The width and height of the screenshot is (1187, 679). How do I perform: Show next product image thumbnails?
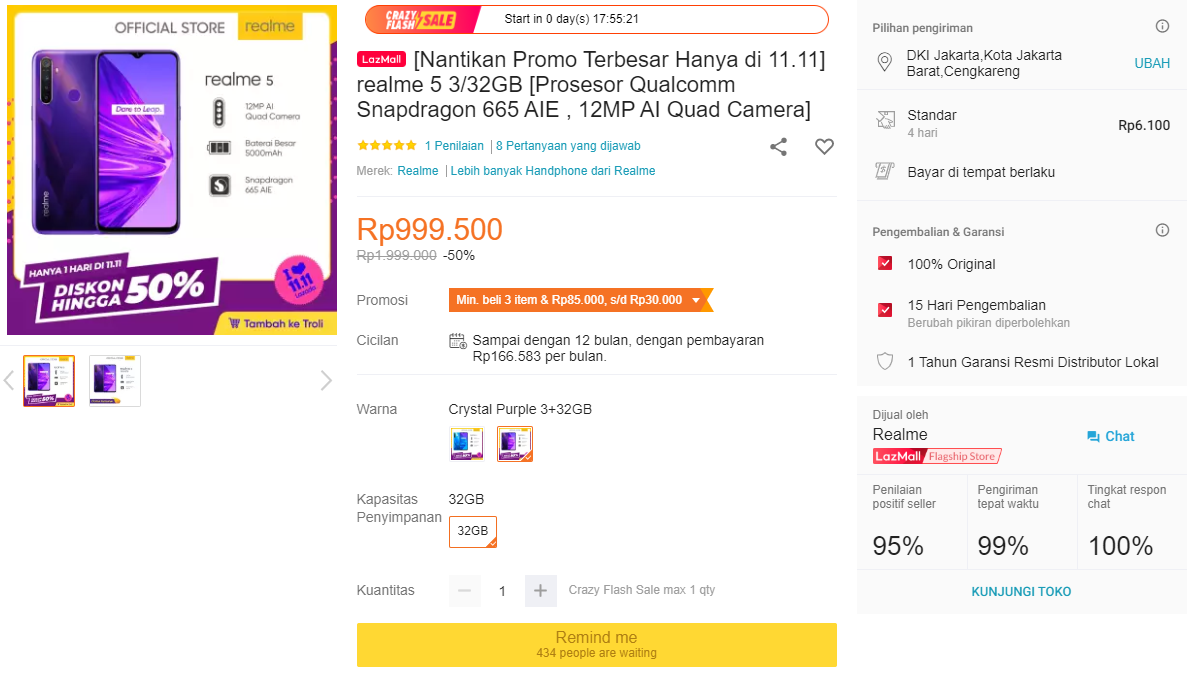325,380
